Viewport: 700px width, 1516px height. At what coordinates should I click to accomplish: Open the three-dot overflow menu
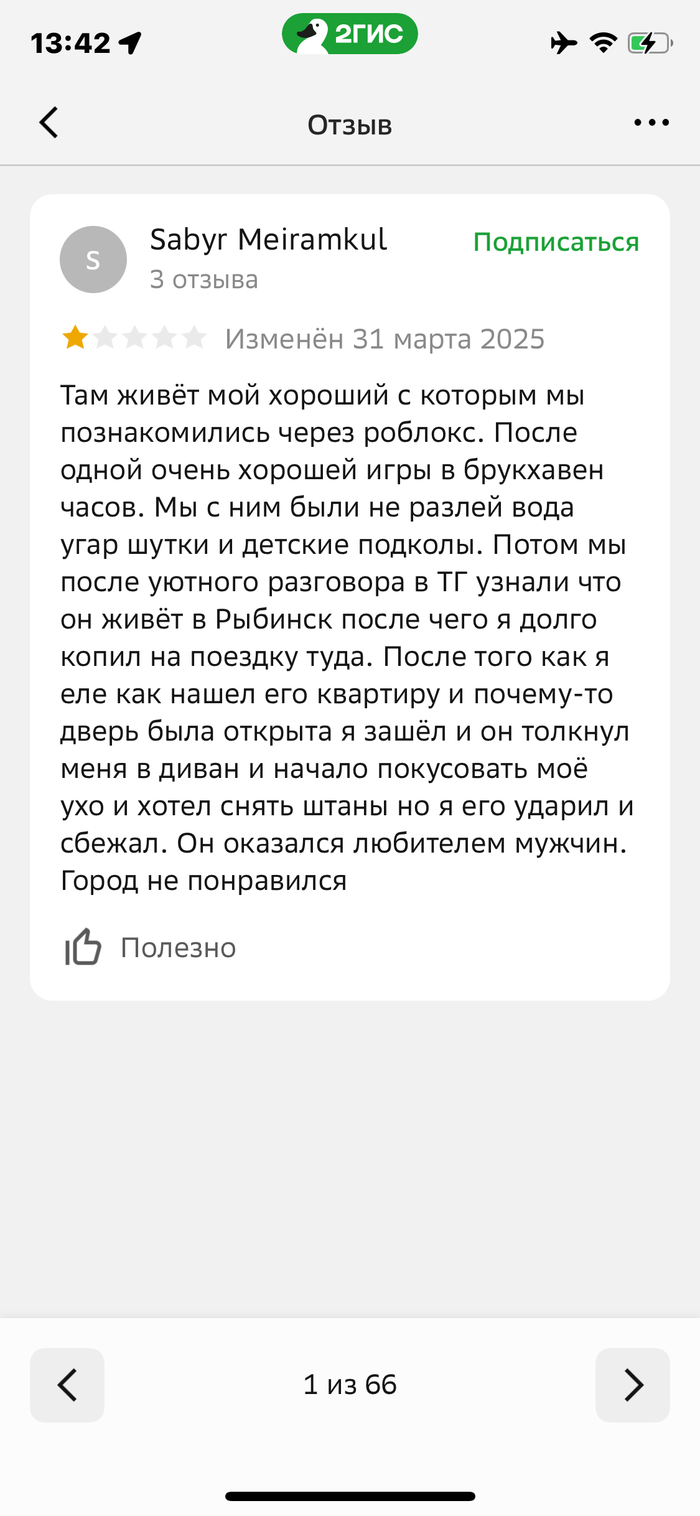651,123
